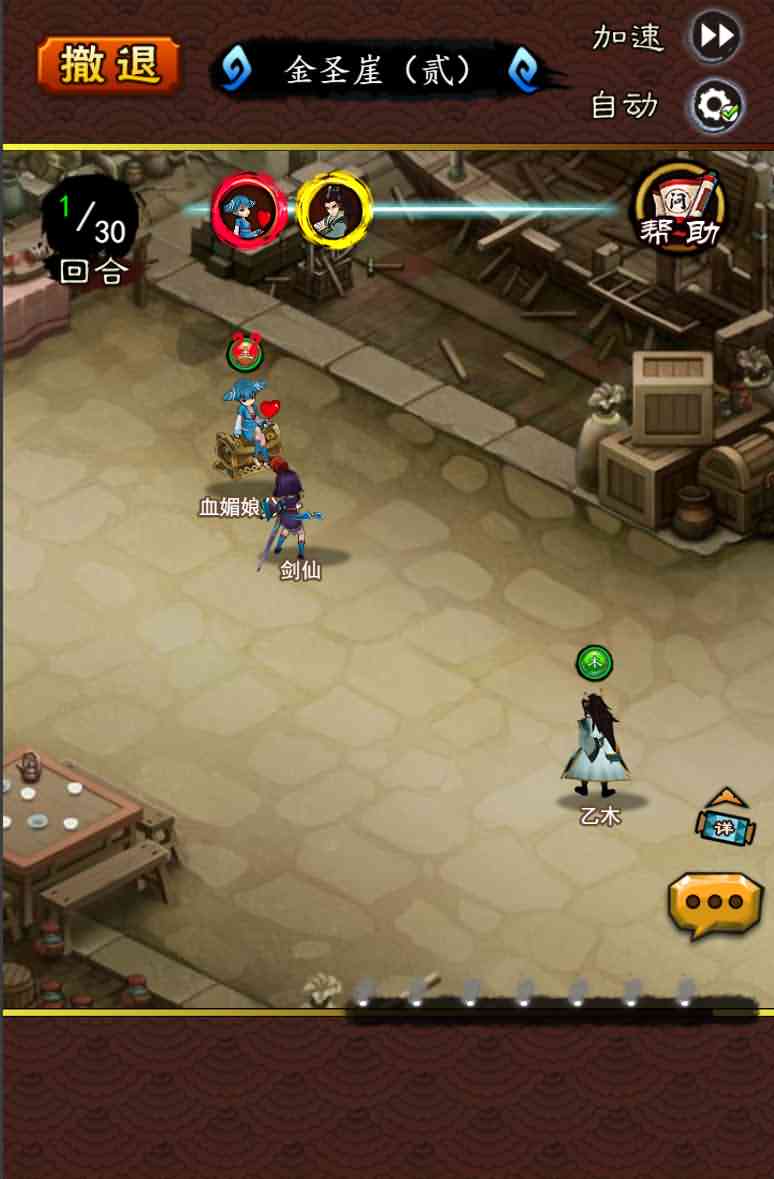Tap the yellow portrait in turn order

(x=334, y=210)
